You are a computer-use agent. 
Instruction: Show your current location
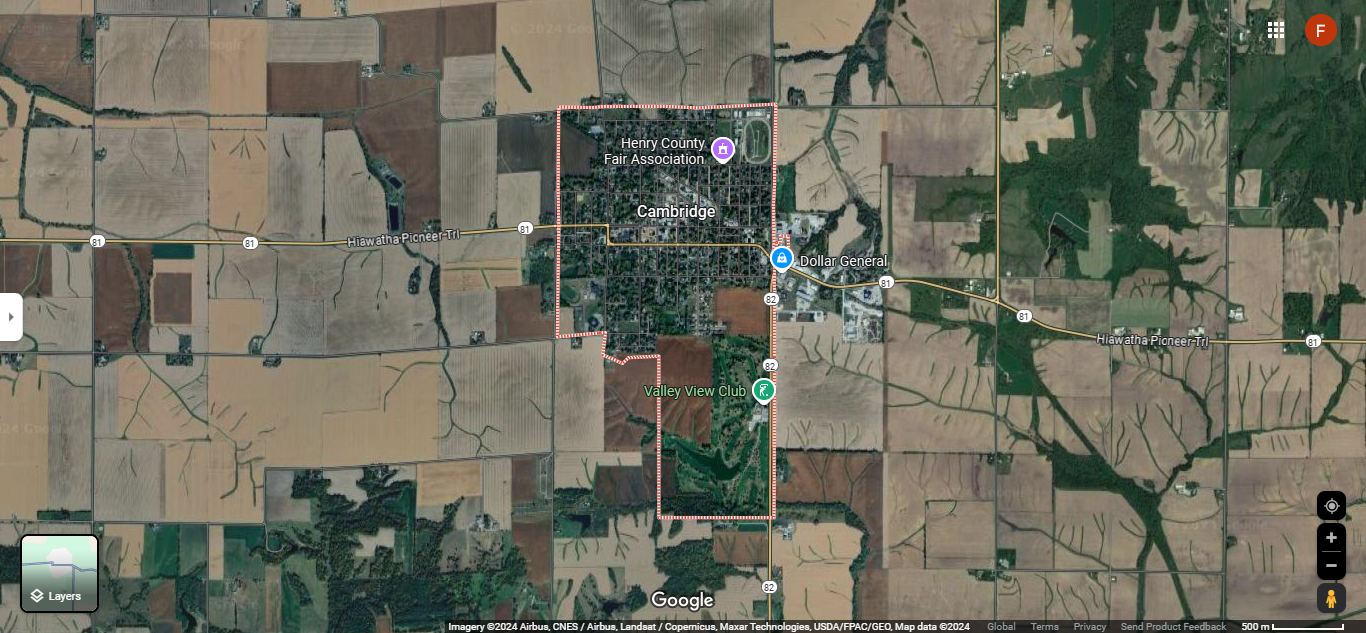(1331, 506)
